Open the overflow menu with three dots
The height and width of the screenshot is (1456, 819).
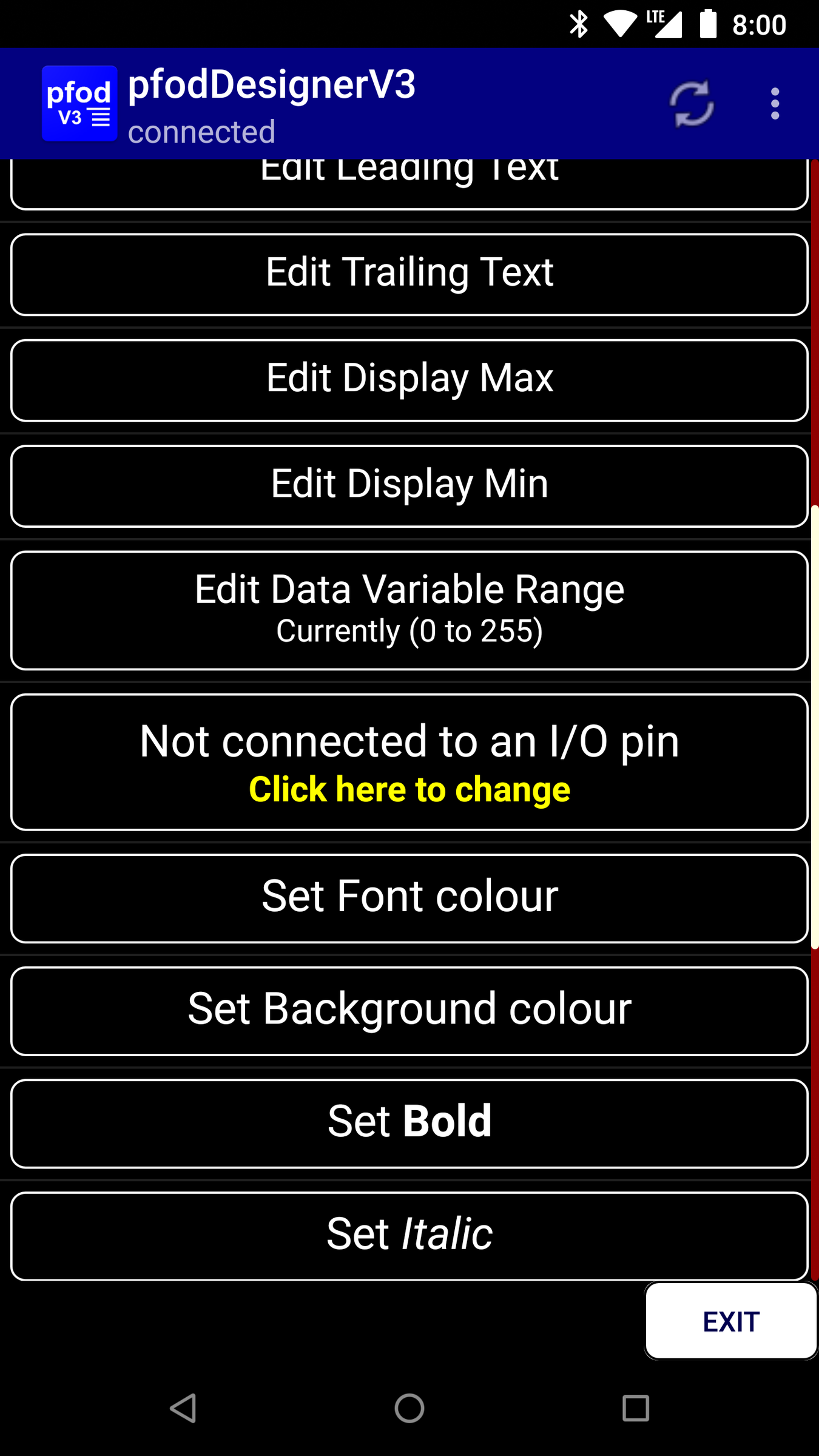pyautogui.click(x=775, y=103)
